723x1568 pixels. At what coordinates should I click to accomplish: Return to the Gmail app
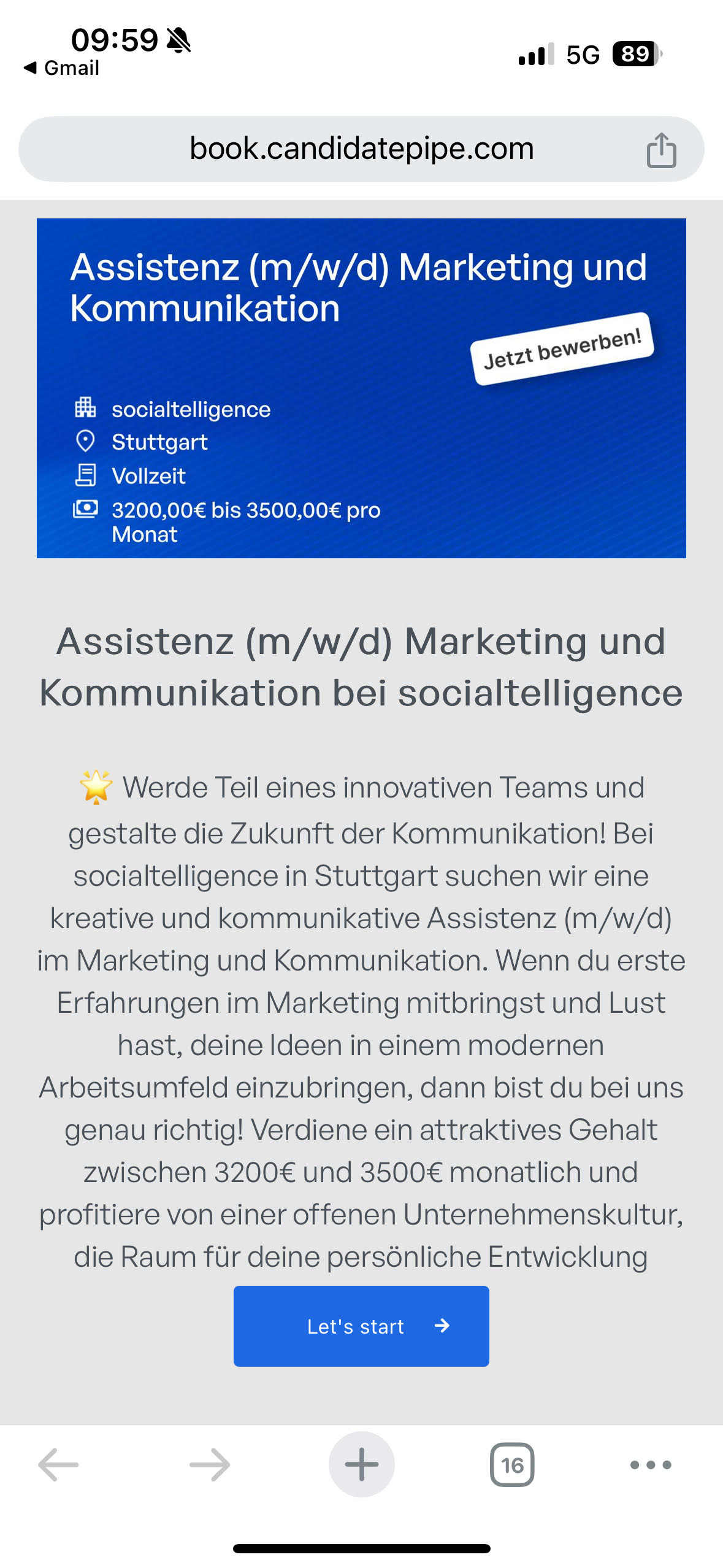[x=62, y=67]
